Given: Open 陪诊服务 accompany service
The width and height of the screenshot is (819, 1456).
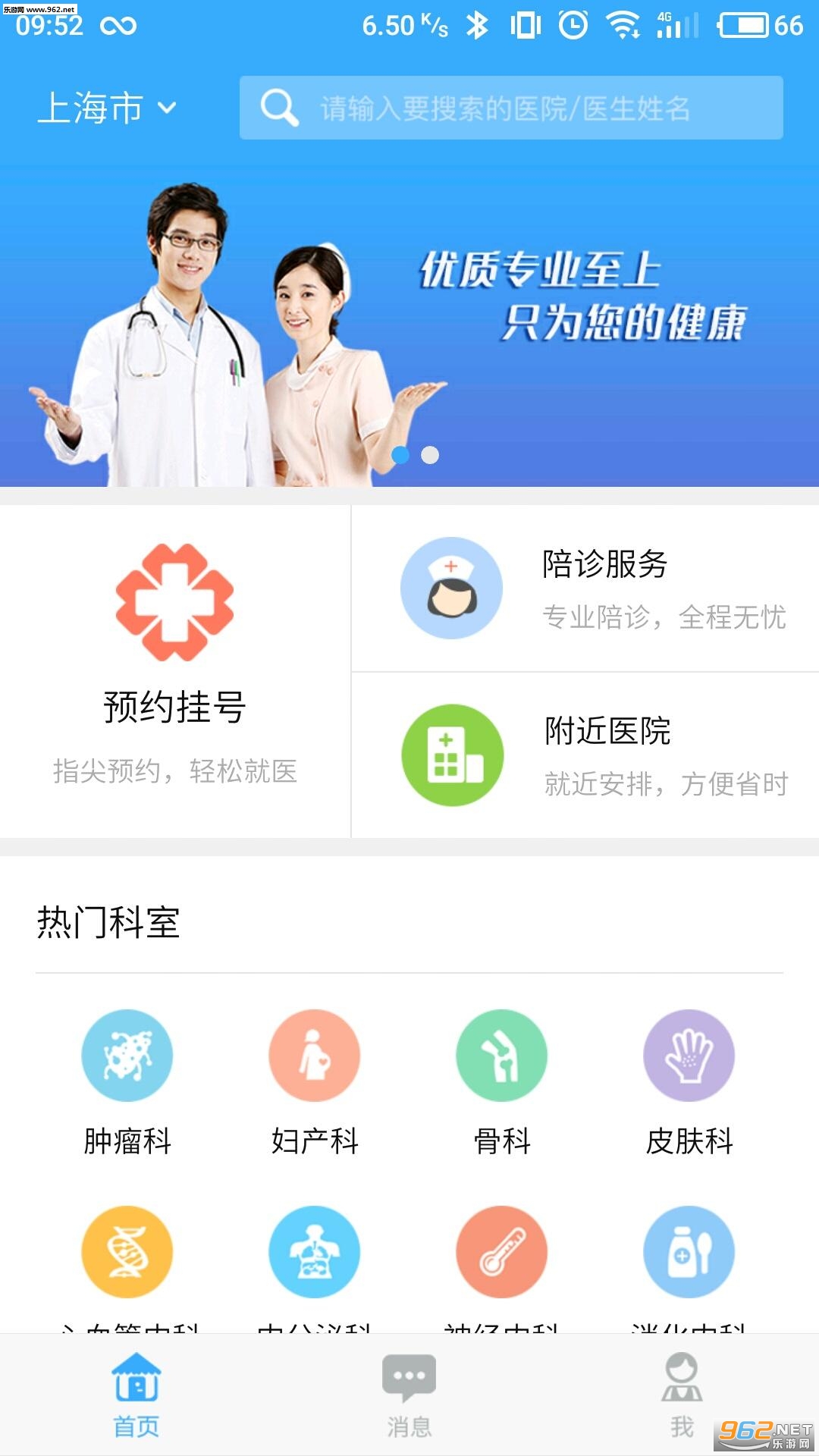Looking at the screenshot, I should click(x=585, y=588).
